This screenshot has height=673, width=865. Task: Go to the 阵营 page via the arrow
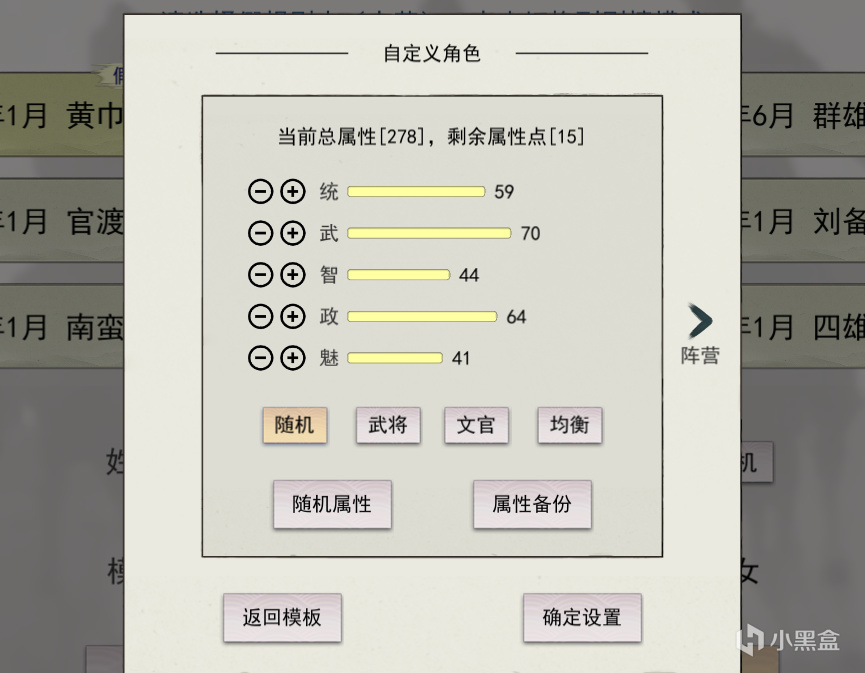pos(700,322)
